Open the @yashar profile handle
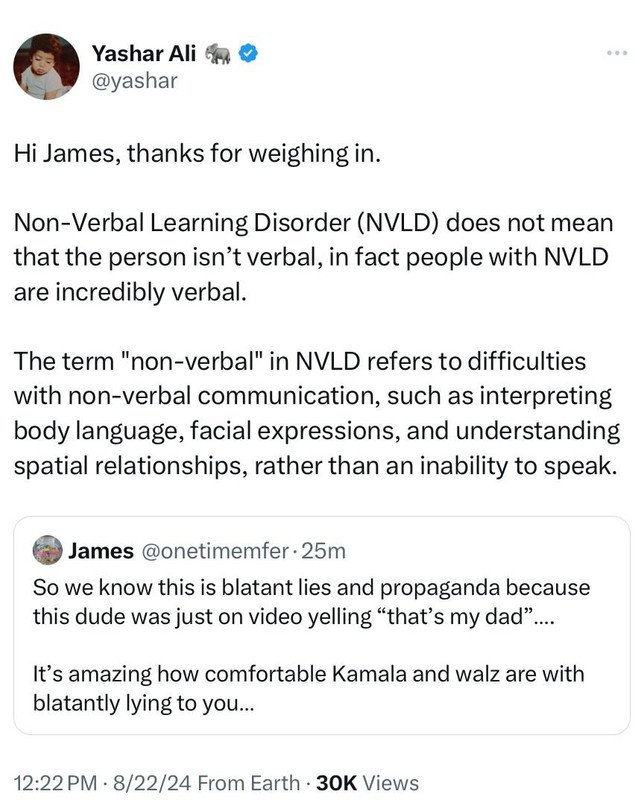 click(x=134, y=81)
